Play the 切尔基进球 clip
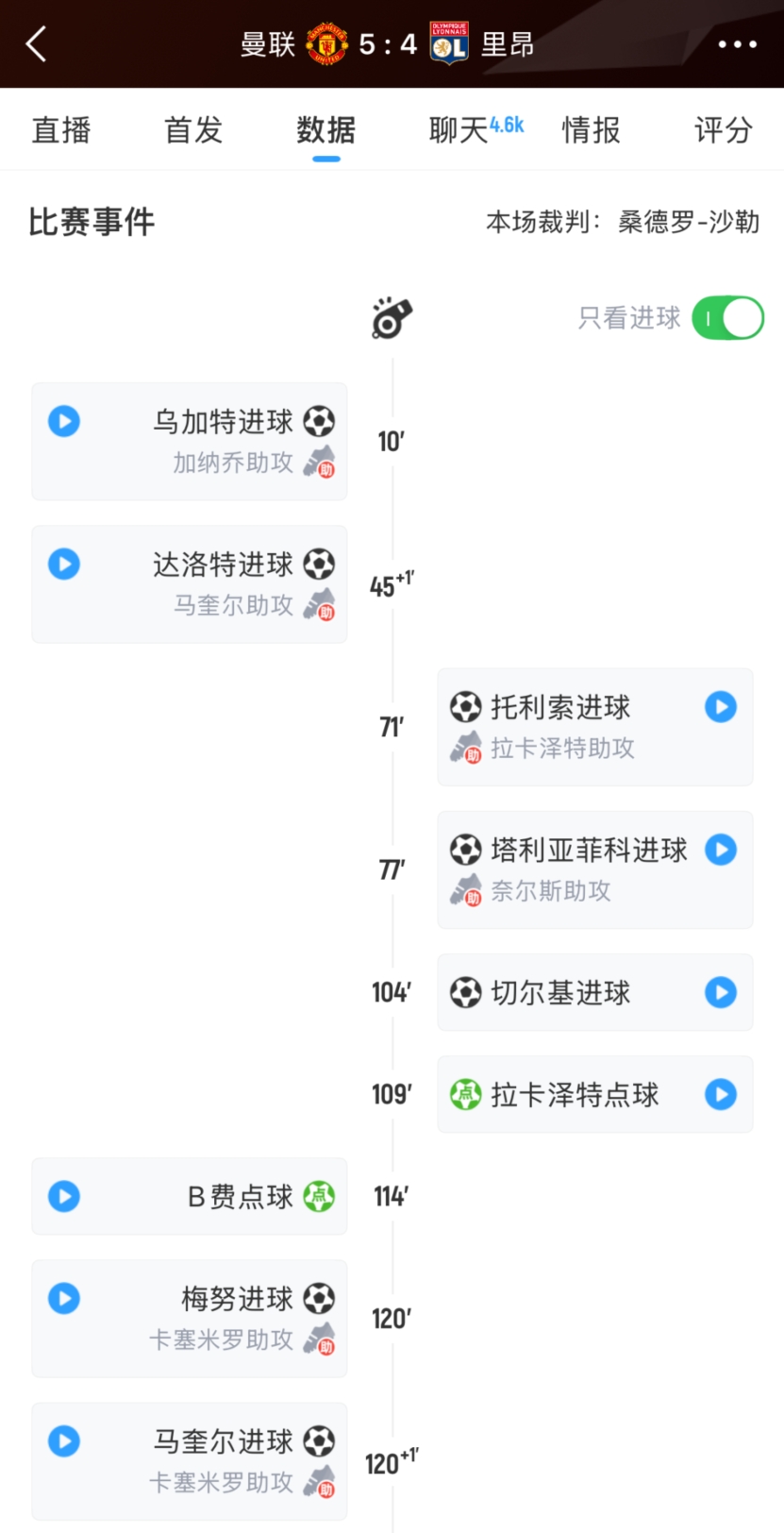The image size is (784, 1533). (x=721, y=992)
